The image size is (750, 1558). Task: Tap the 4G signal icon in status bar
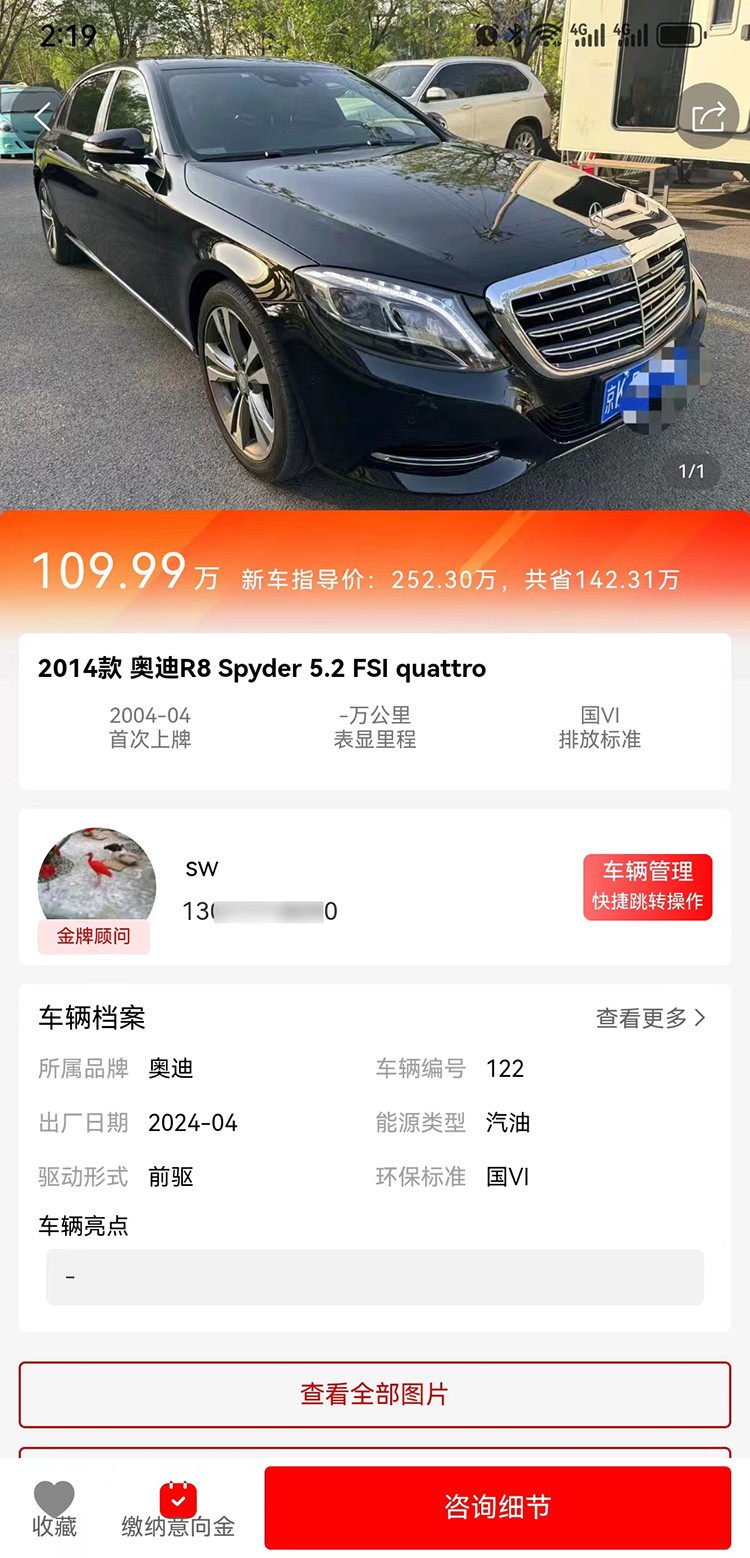click(590, 35)
